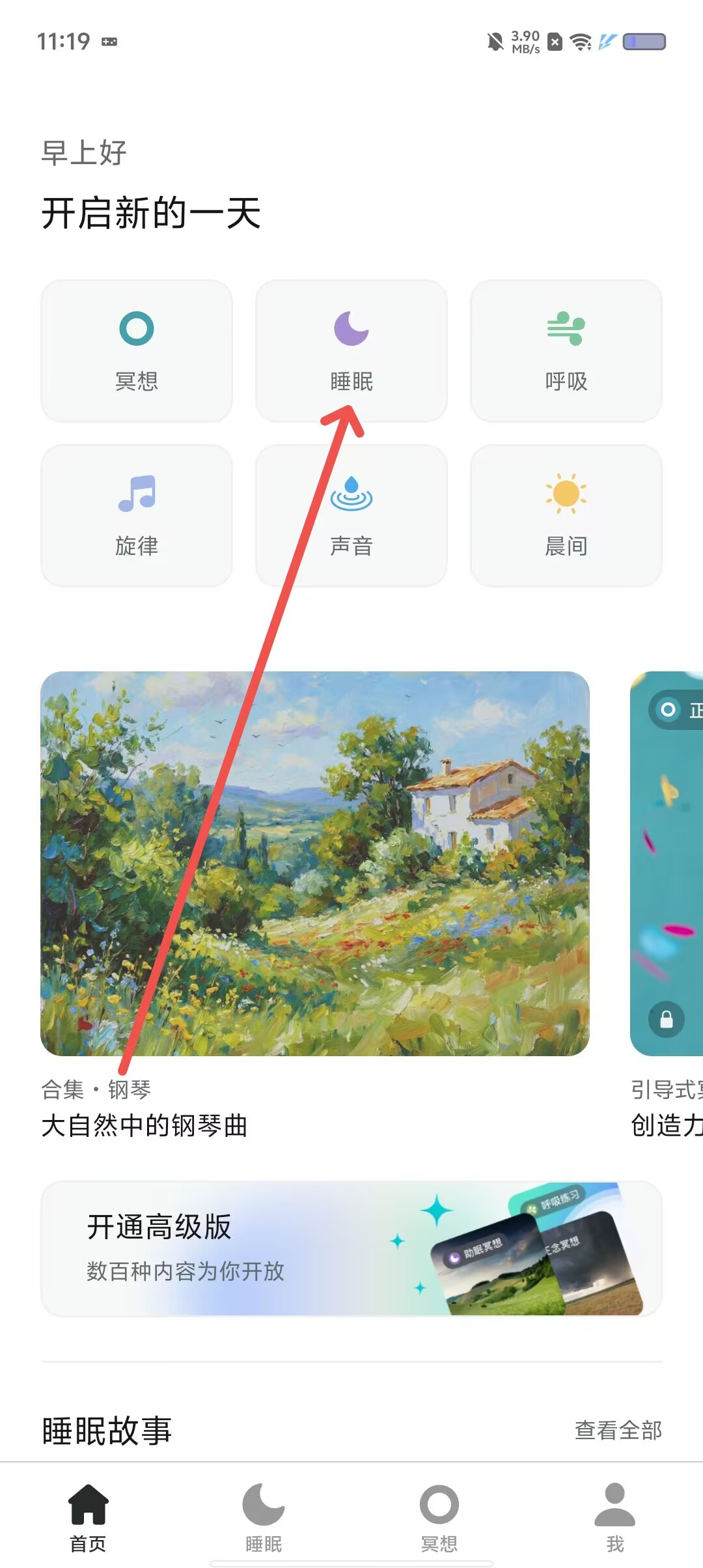Open the 晨间 morning tile

tap(566, 516)
